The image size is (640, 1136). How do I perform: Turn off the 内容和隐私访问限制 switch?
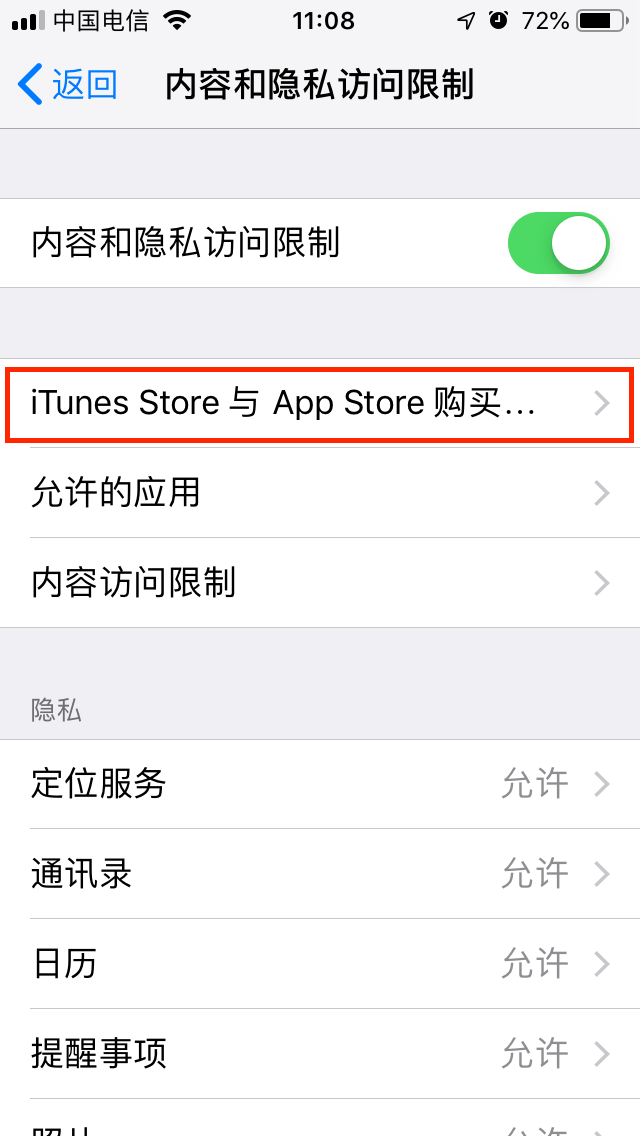[x=558, y=243]
